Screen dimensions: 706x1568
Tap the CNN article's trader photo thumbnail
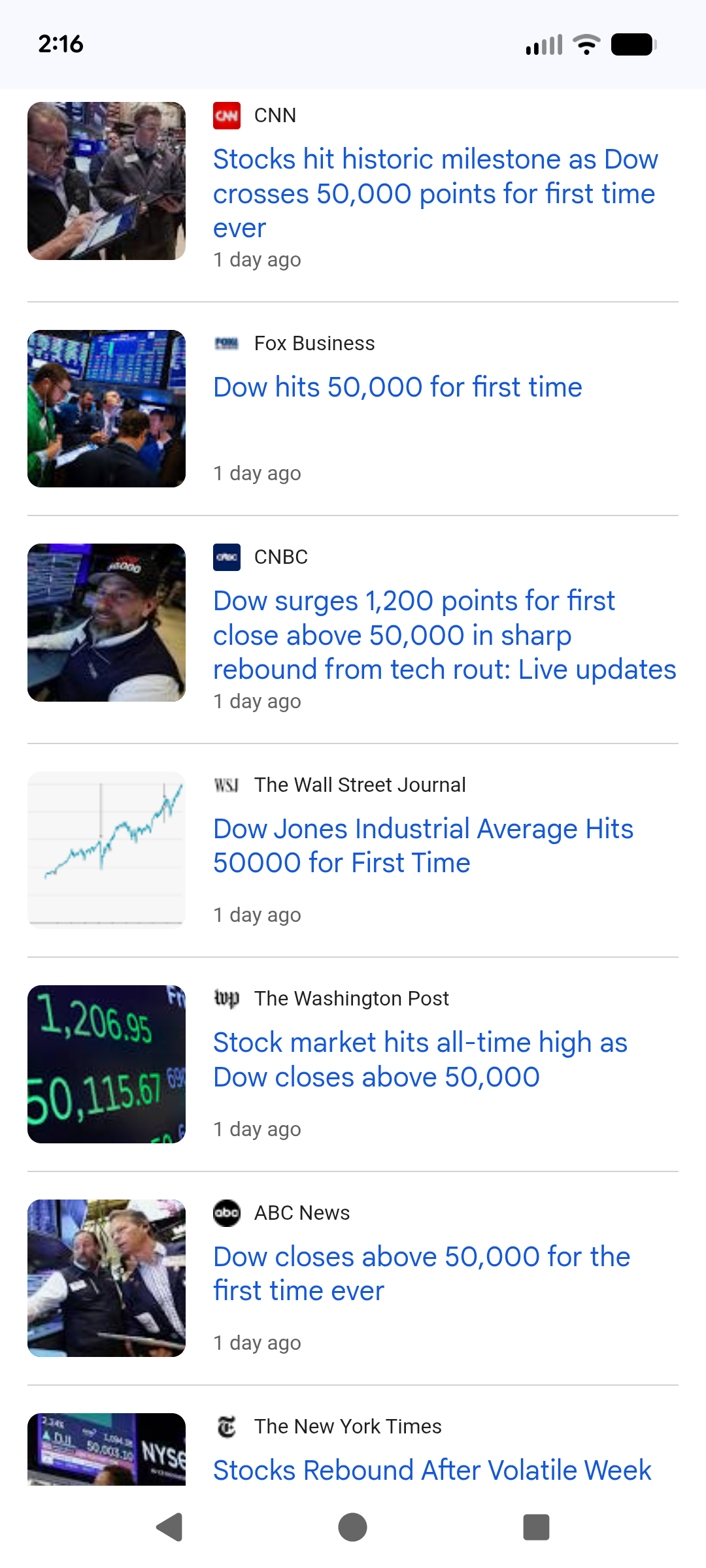[107, 181]
